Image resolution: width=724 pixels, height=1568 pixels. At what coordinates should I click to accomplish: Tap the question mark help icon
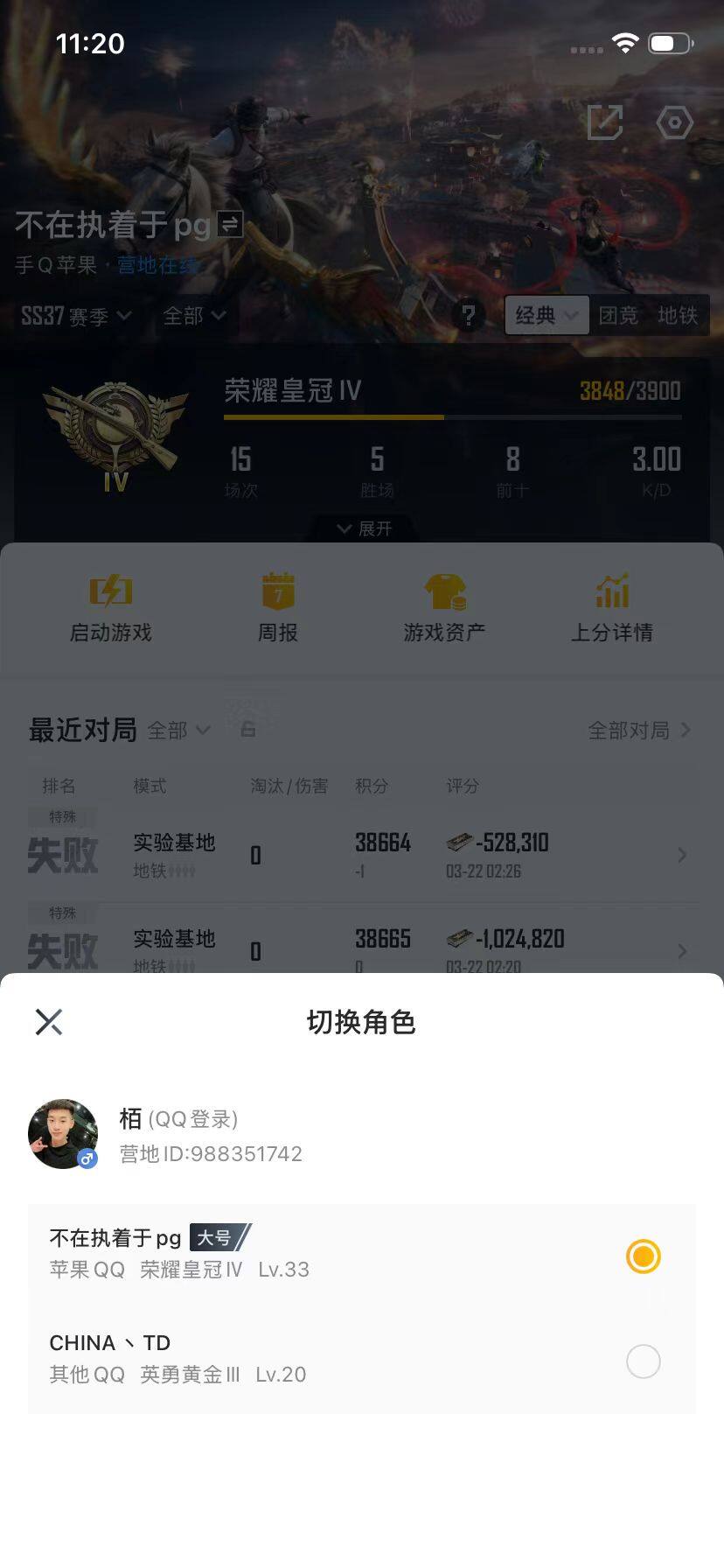pos(469,316)
